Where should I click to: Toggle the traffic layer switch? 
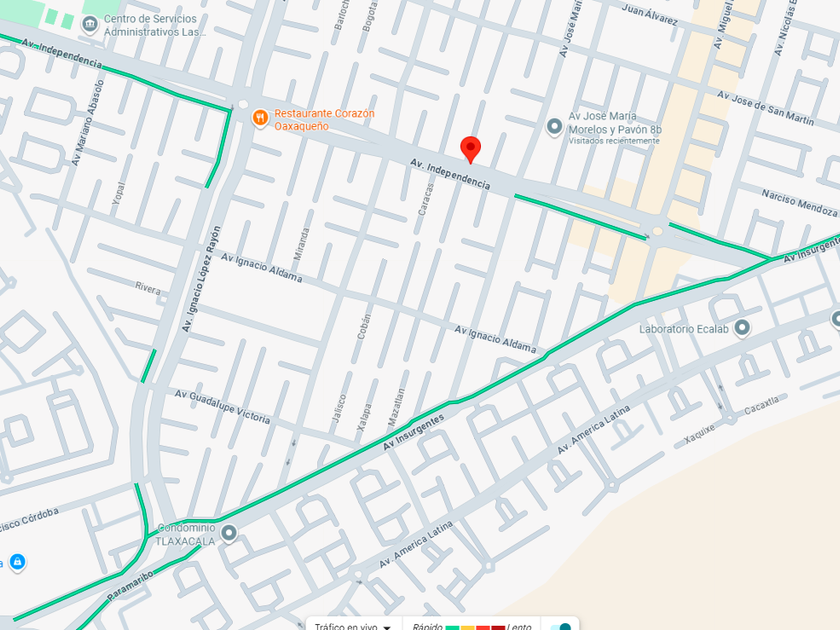pyautogui.click(x=561, y=627)
